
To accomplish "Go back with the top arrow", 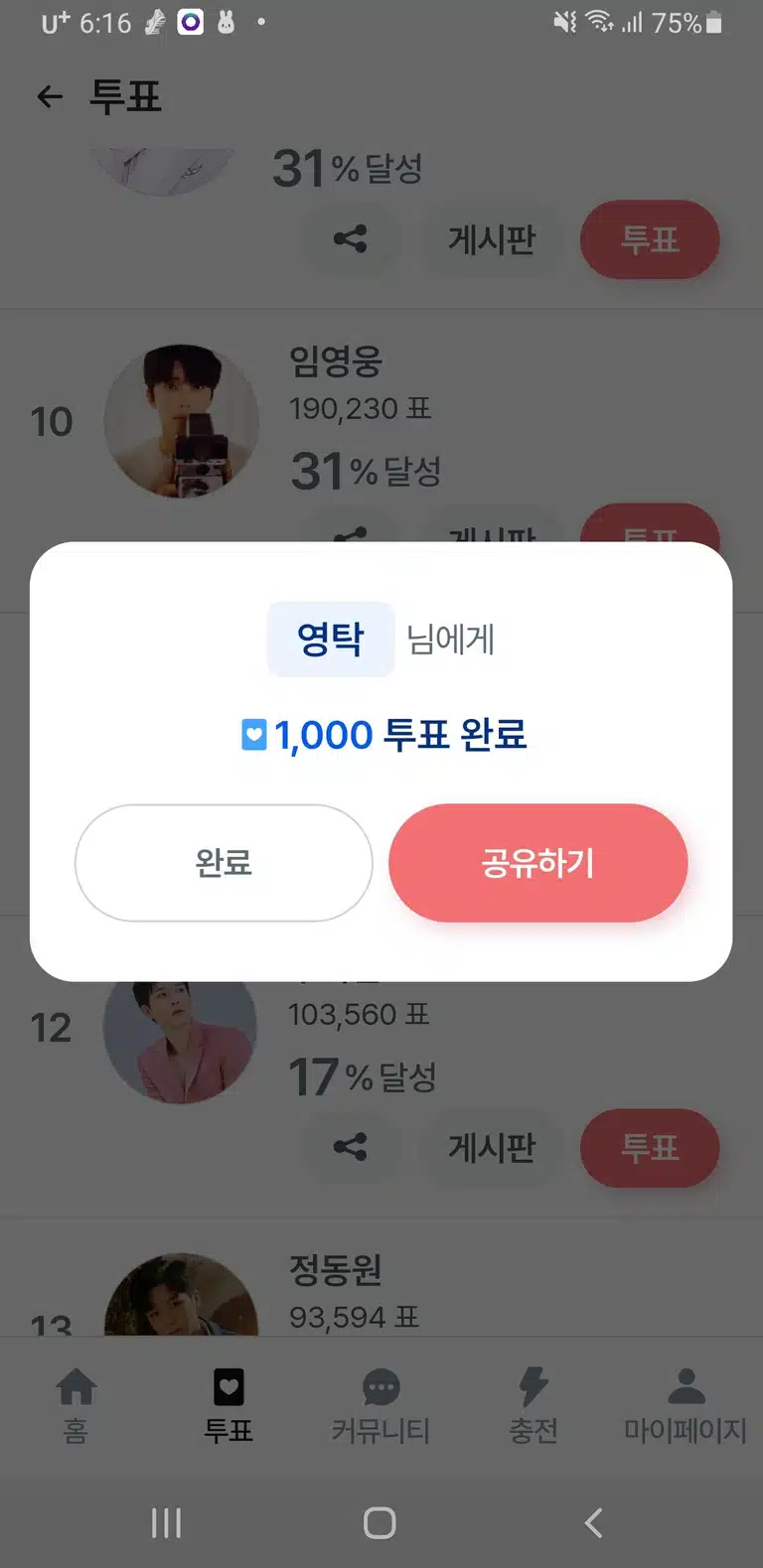I will 50,96.
